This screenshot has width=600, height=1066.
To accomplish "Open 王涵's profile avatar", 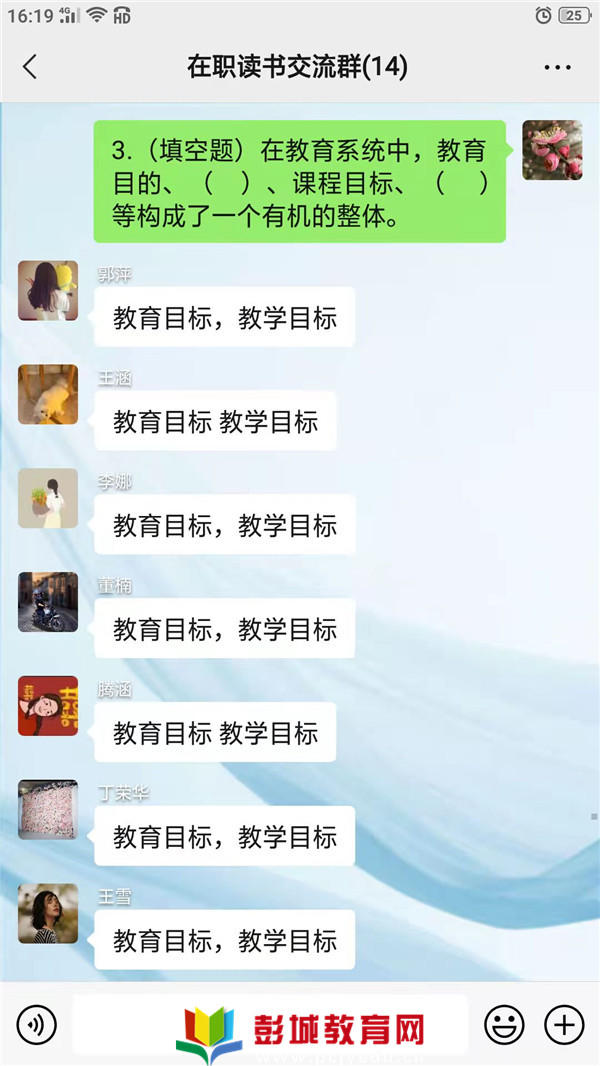I will [48, 394].
